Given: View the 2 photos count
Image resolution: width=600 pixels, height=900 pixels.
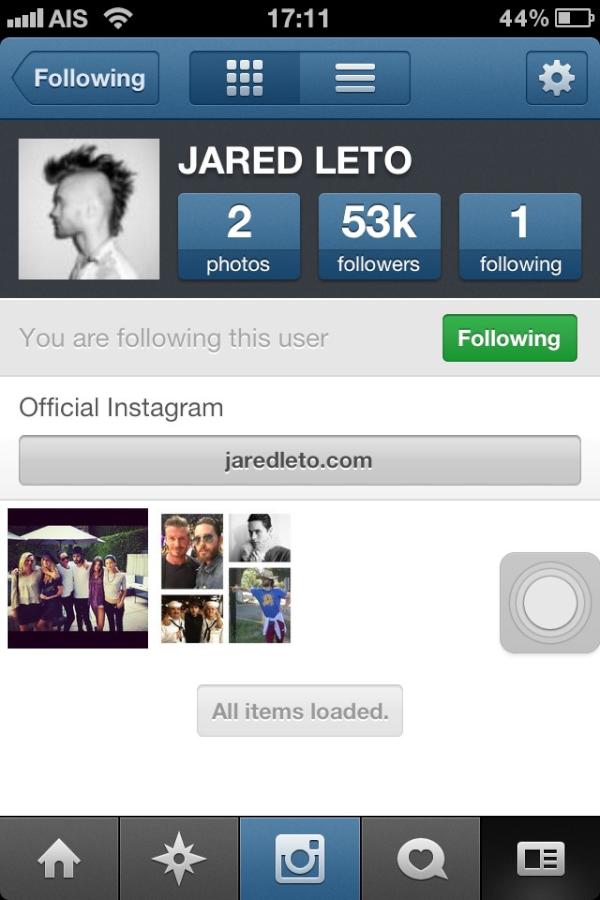Looking at the screenshot, I should 238,237.
